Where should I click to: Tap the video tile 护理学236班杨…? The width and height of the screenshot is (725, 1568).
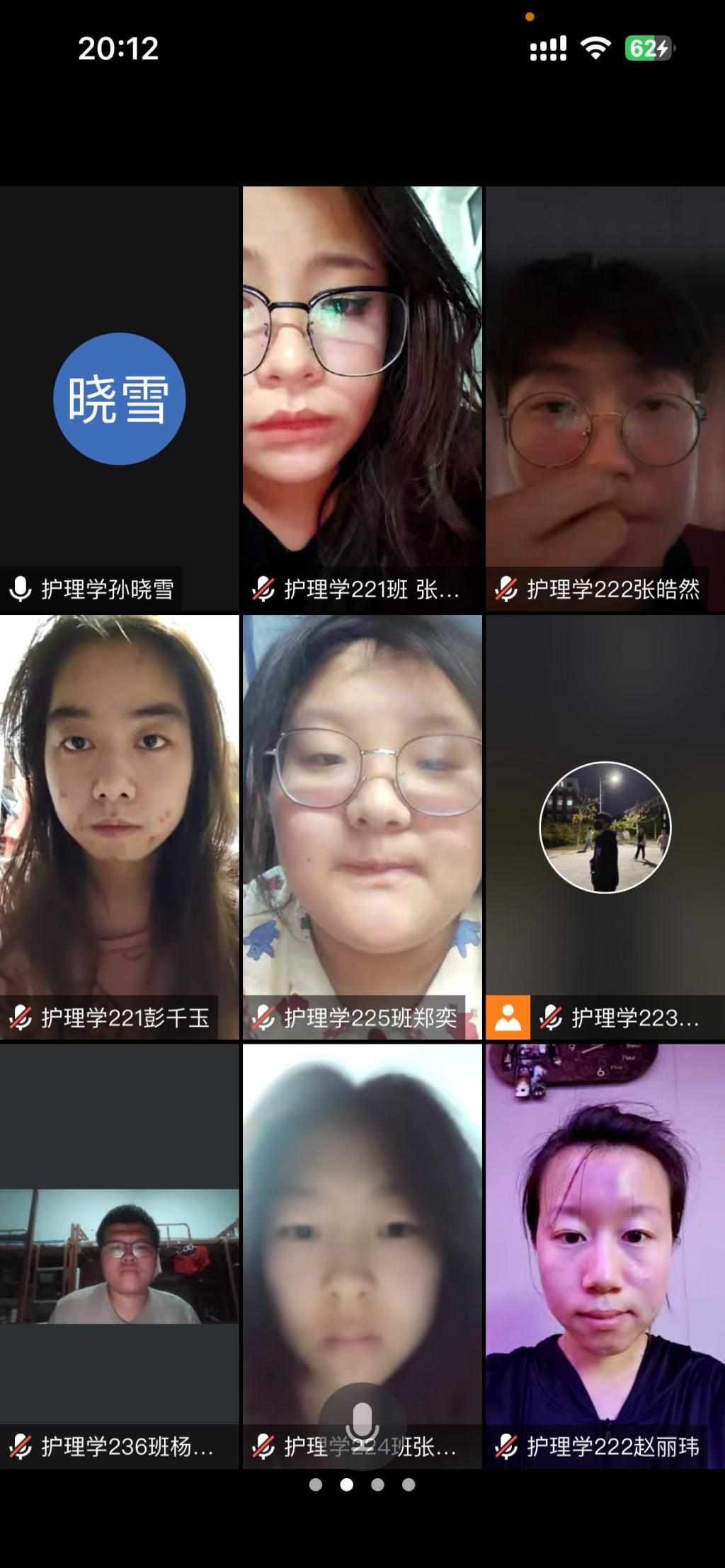pyautogui.click(x=120, y=1255)
